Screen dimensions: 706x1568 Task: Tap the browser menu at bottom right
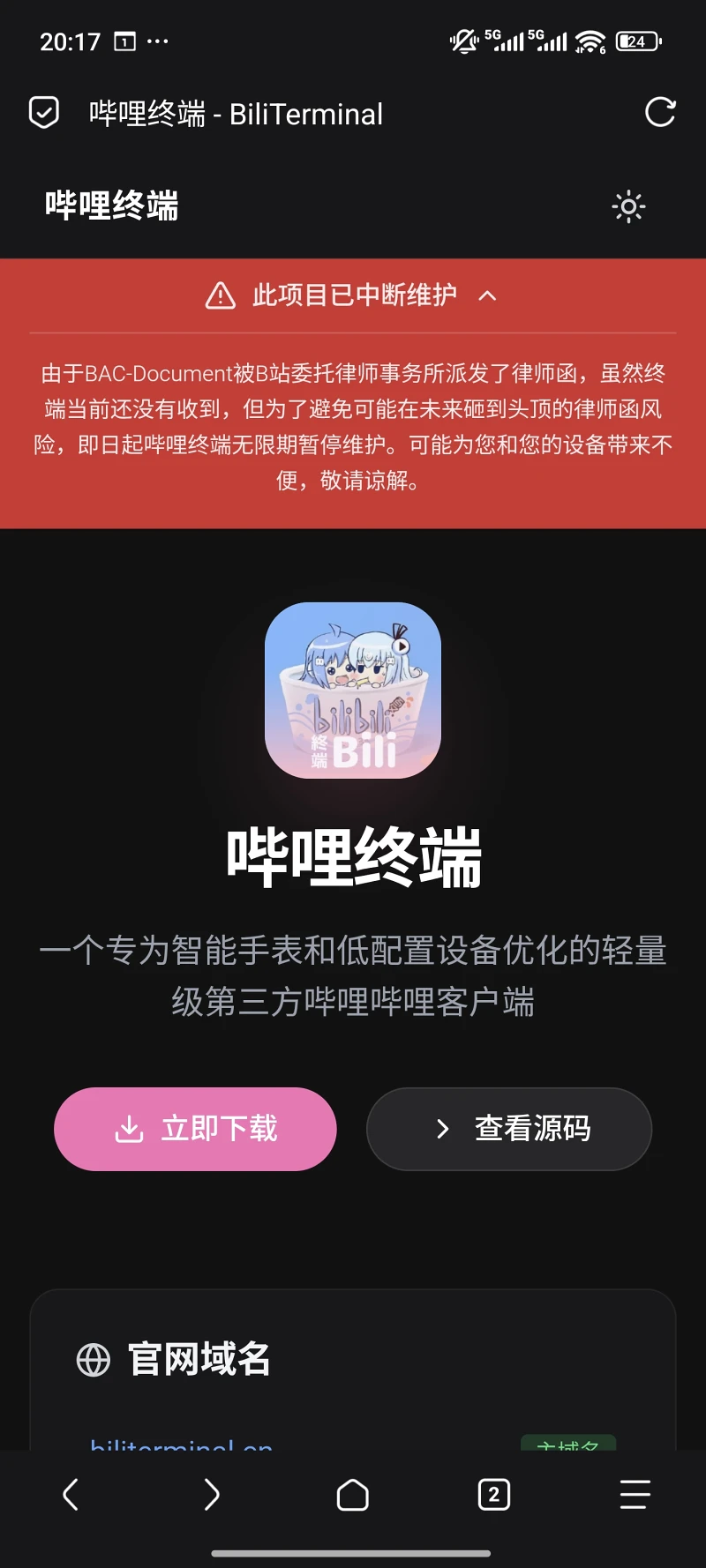tap(635, 1495)
